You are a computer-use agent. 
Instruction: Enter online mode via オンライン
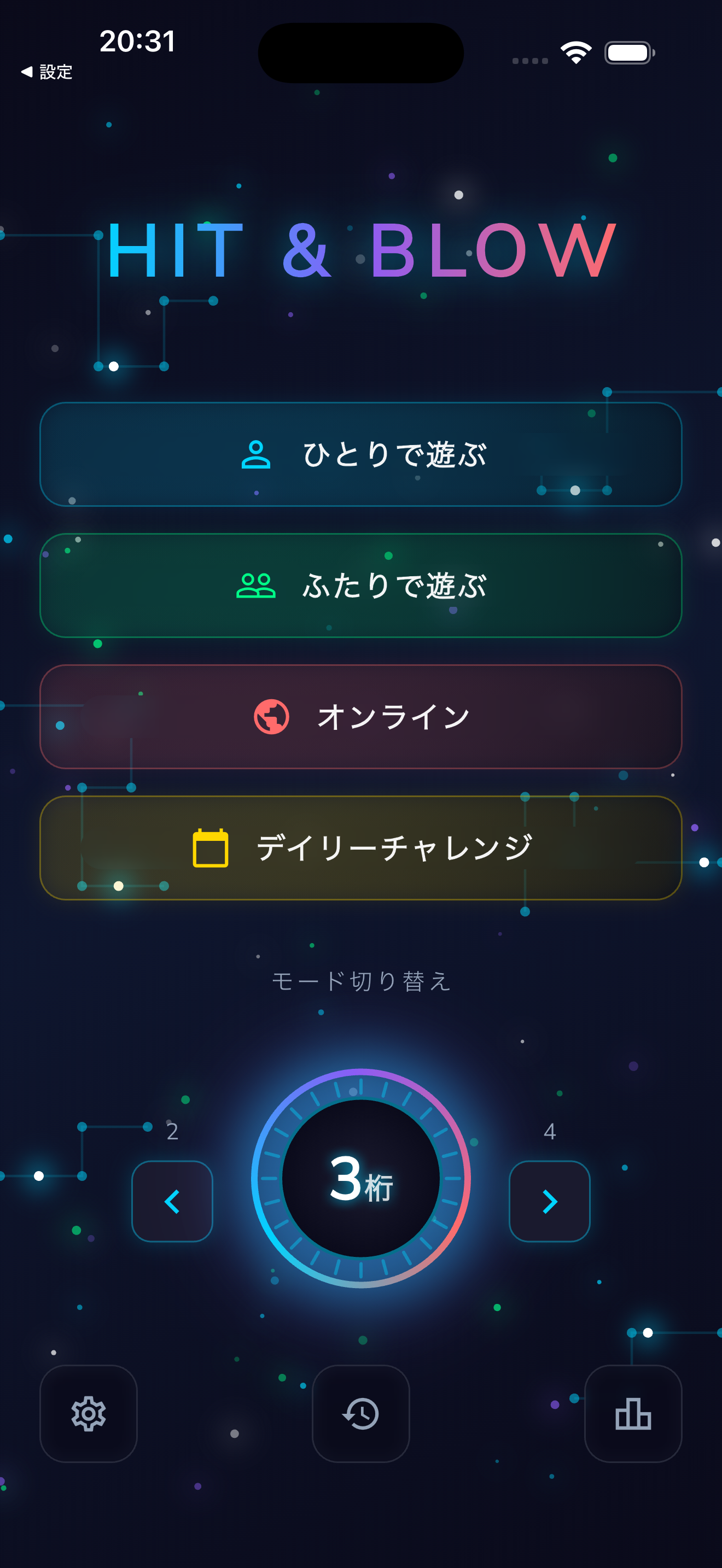[x=361, y=716]
